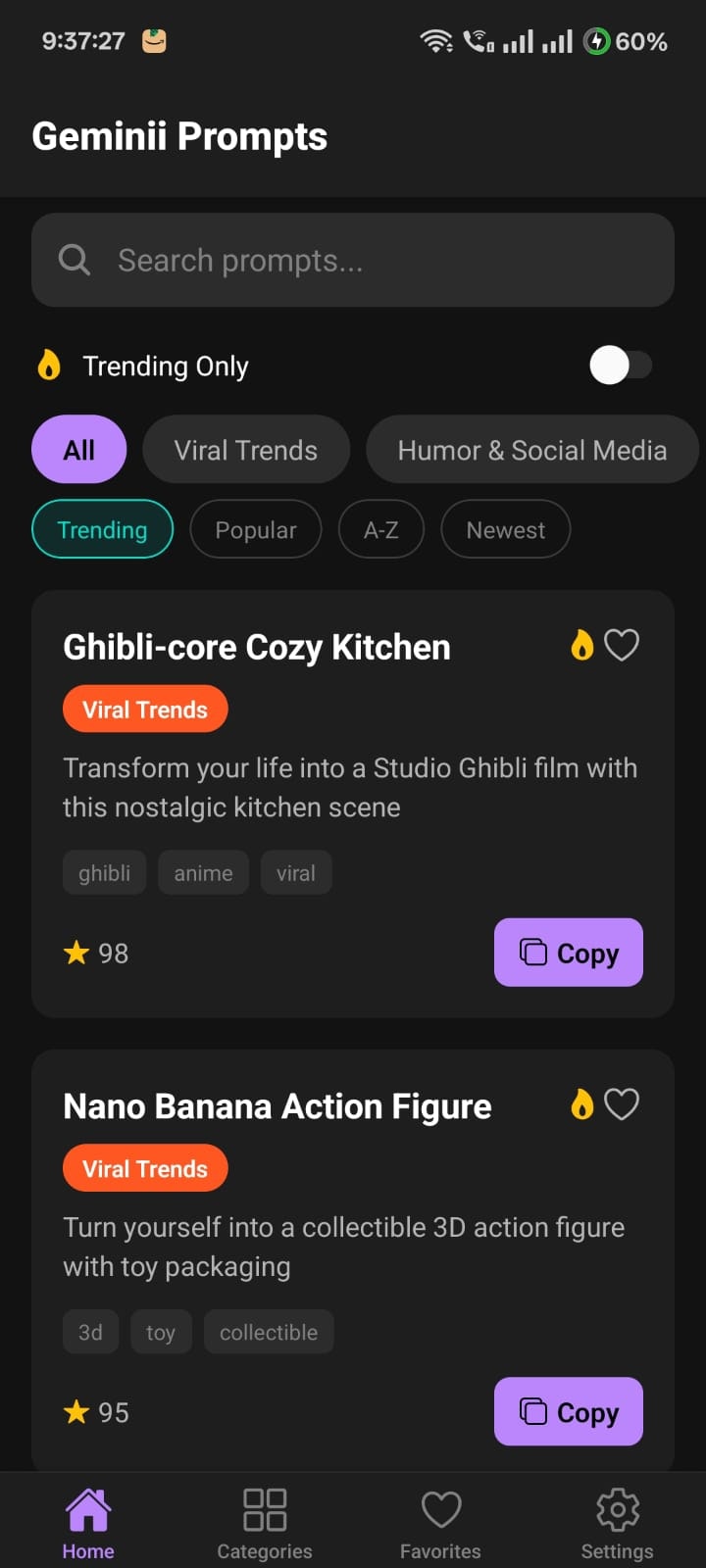Open the Humor & Social Media category
The width and height of the screenshot is (706, 1568).
531,449
